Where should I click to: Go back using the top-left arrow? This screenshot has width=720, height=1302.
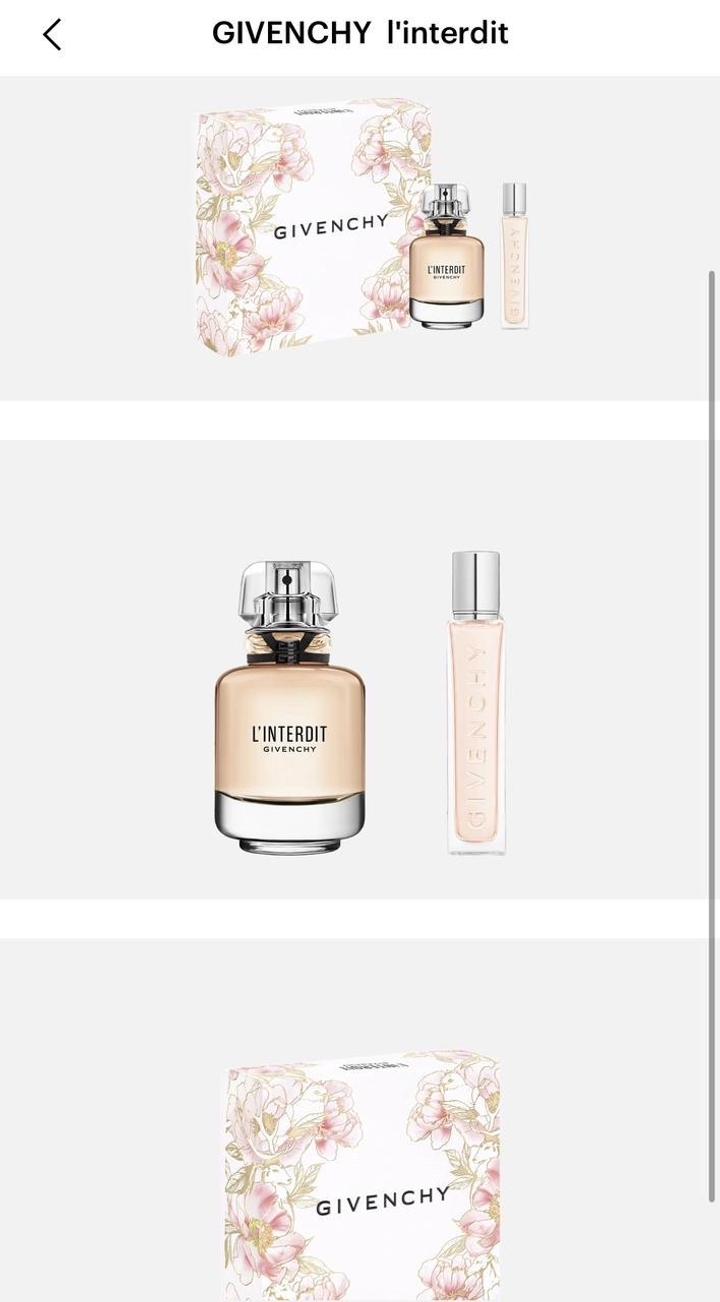tap(52, 34)
